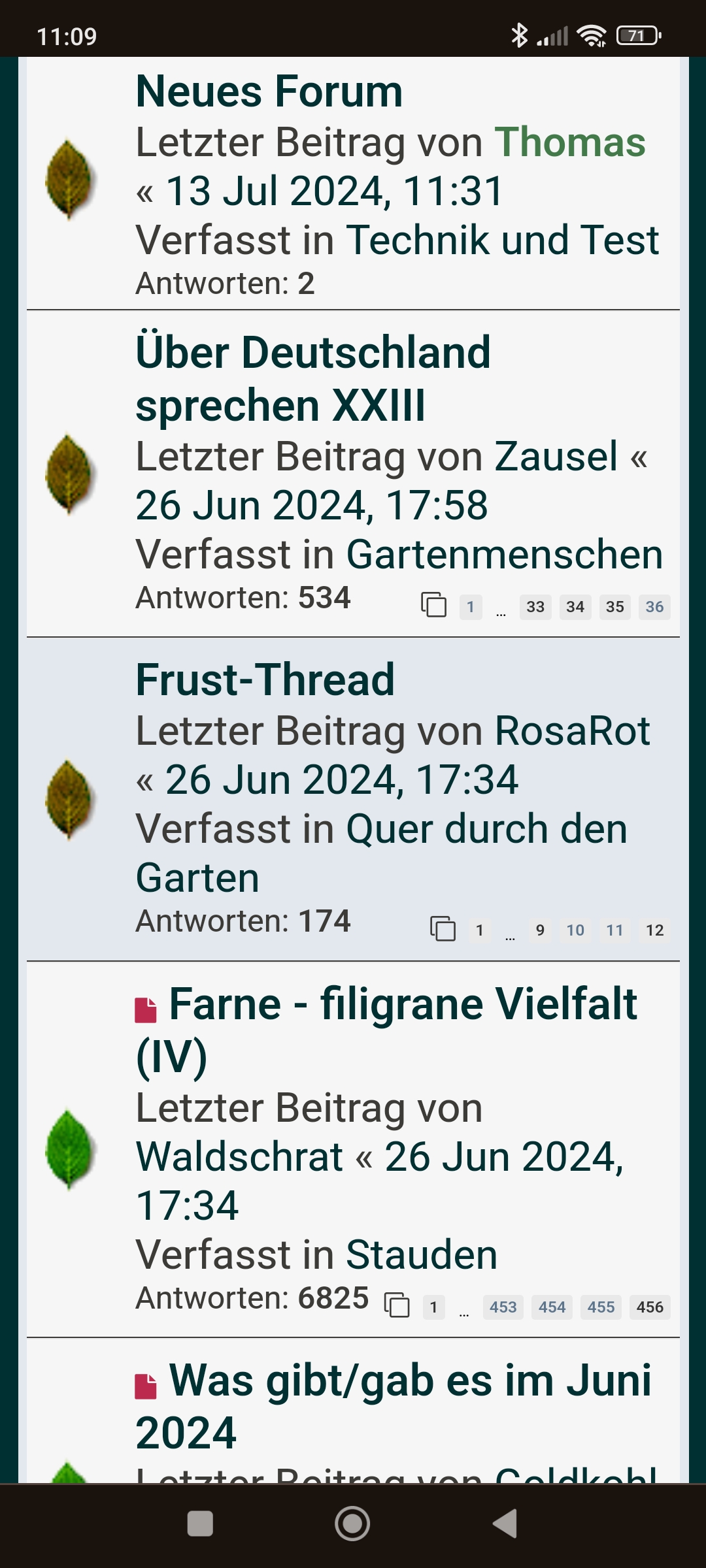
Task: Open the Stauden forum
Action: [421, 1255]
